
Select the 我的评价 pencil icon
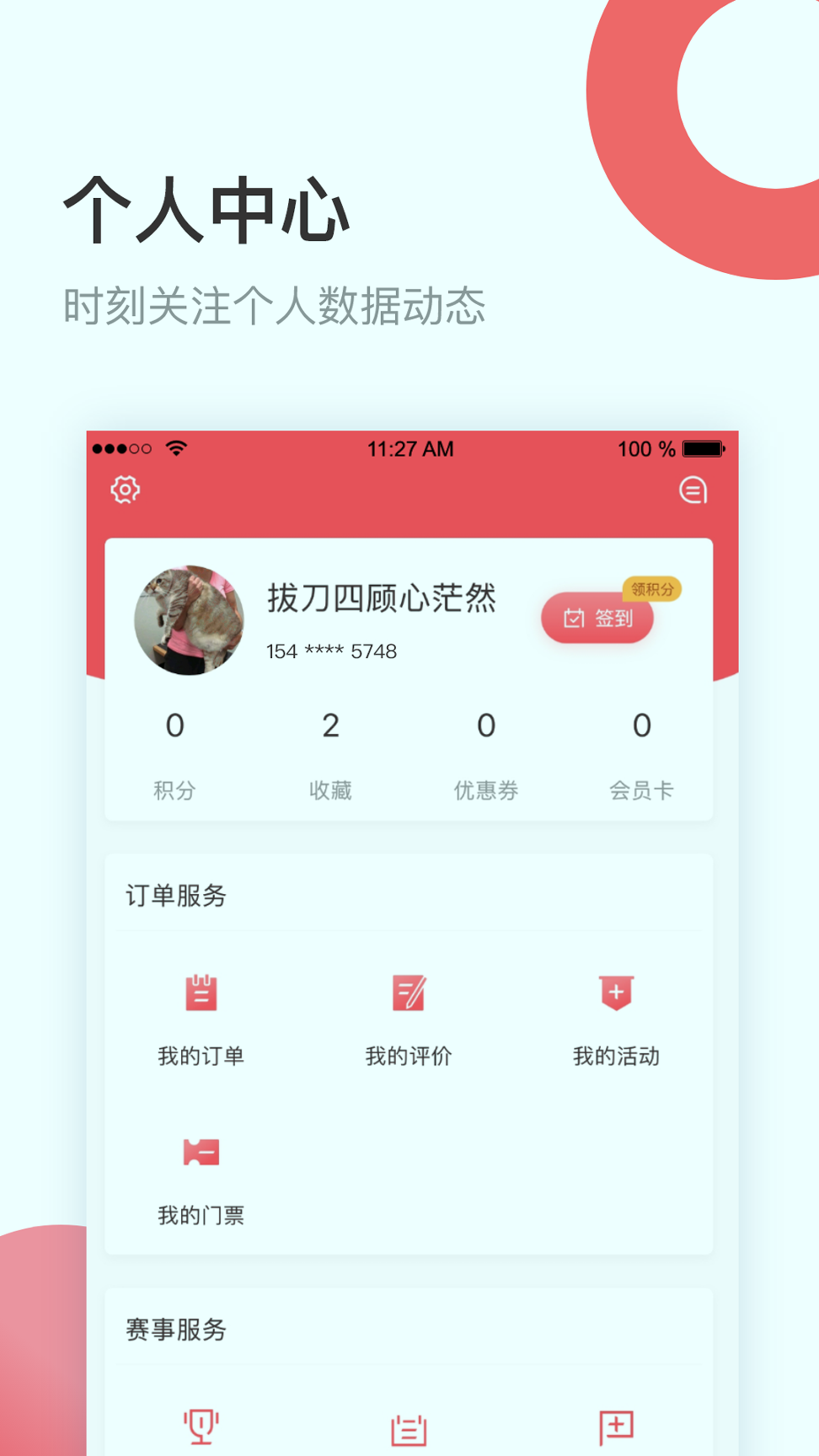(x=408, y=994)
